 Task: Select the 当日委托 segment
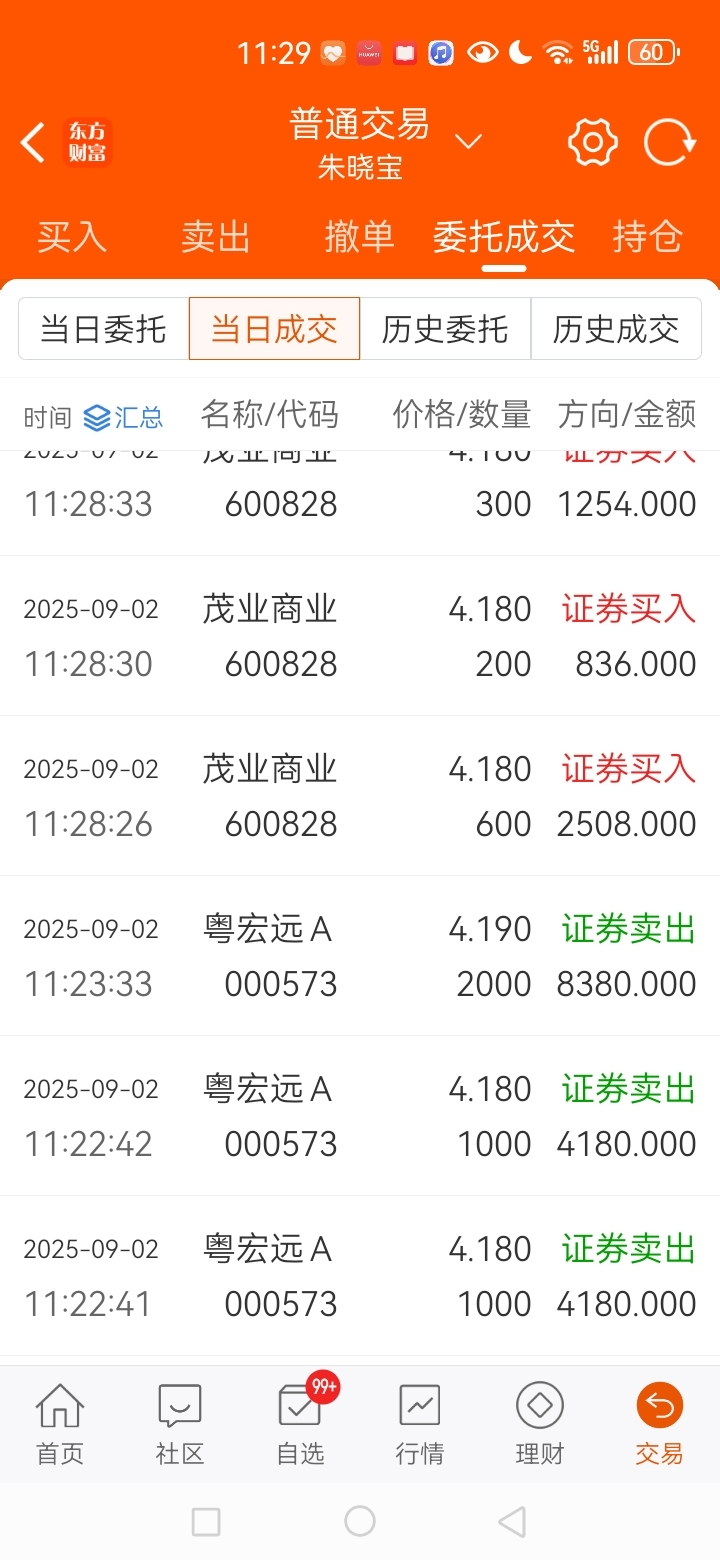pos(103,328)
